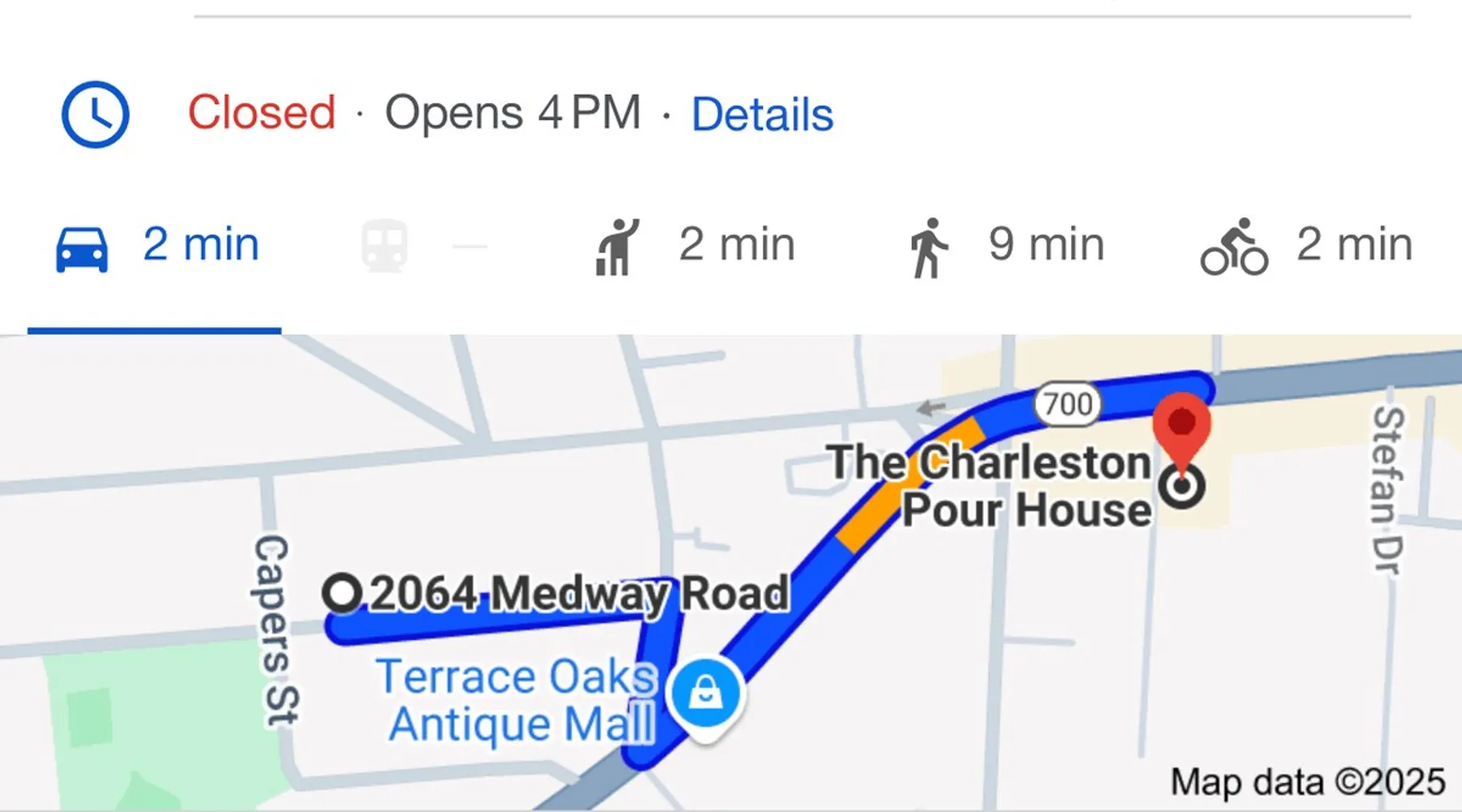Switch to ride-hailing 2 min option
Image resolution: width=1462 pixels, height=812 pixels.
(695, 245)
